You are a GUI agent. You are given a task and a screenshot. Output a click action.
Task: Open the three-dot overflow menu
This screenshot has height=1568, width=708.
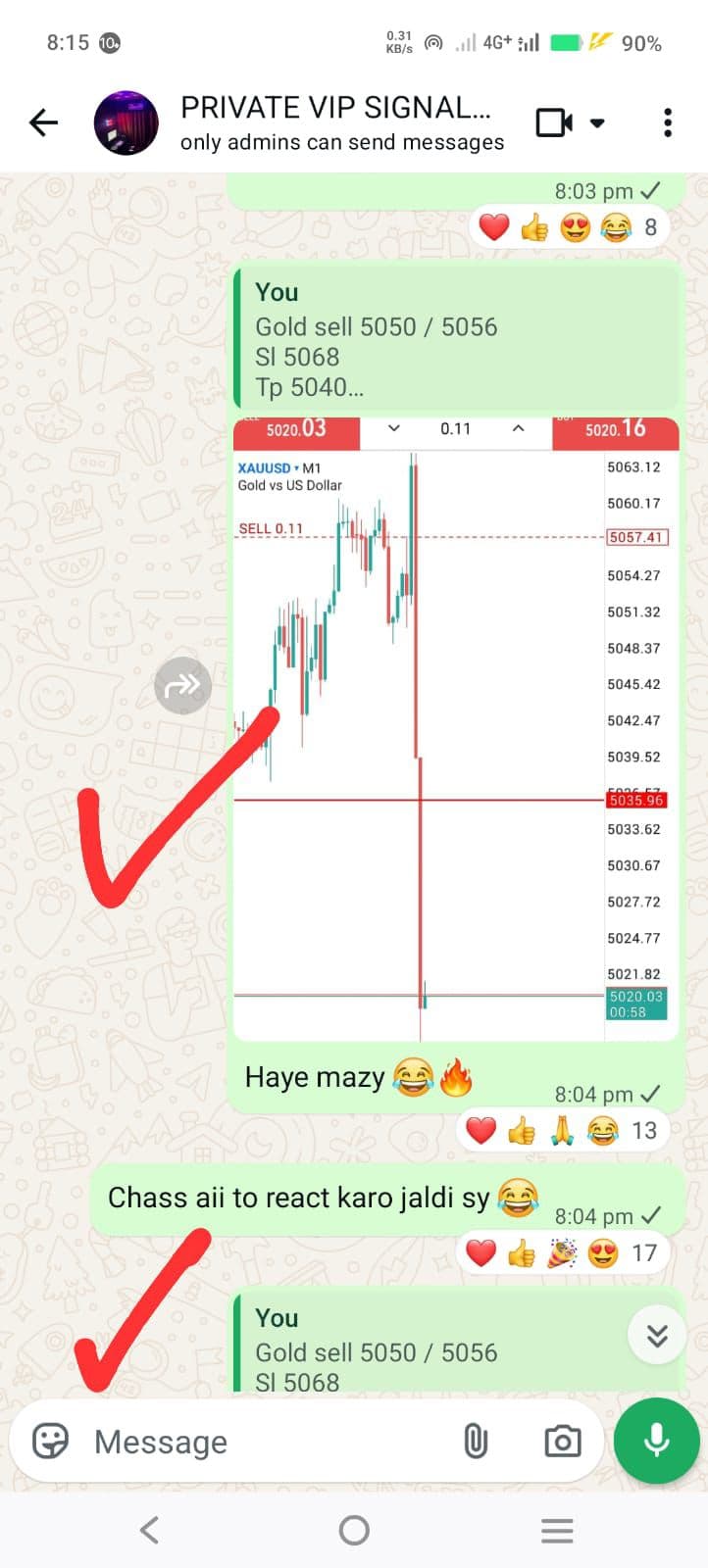[x=667, y=122]
